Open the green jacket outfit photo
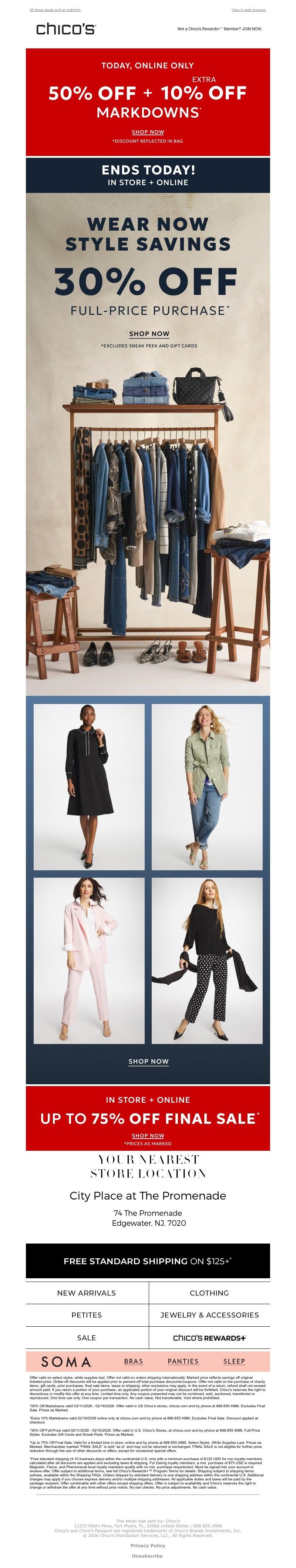This screenshot has width=296, height=1568. [x=207, y=786]
